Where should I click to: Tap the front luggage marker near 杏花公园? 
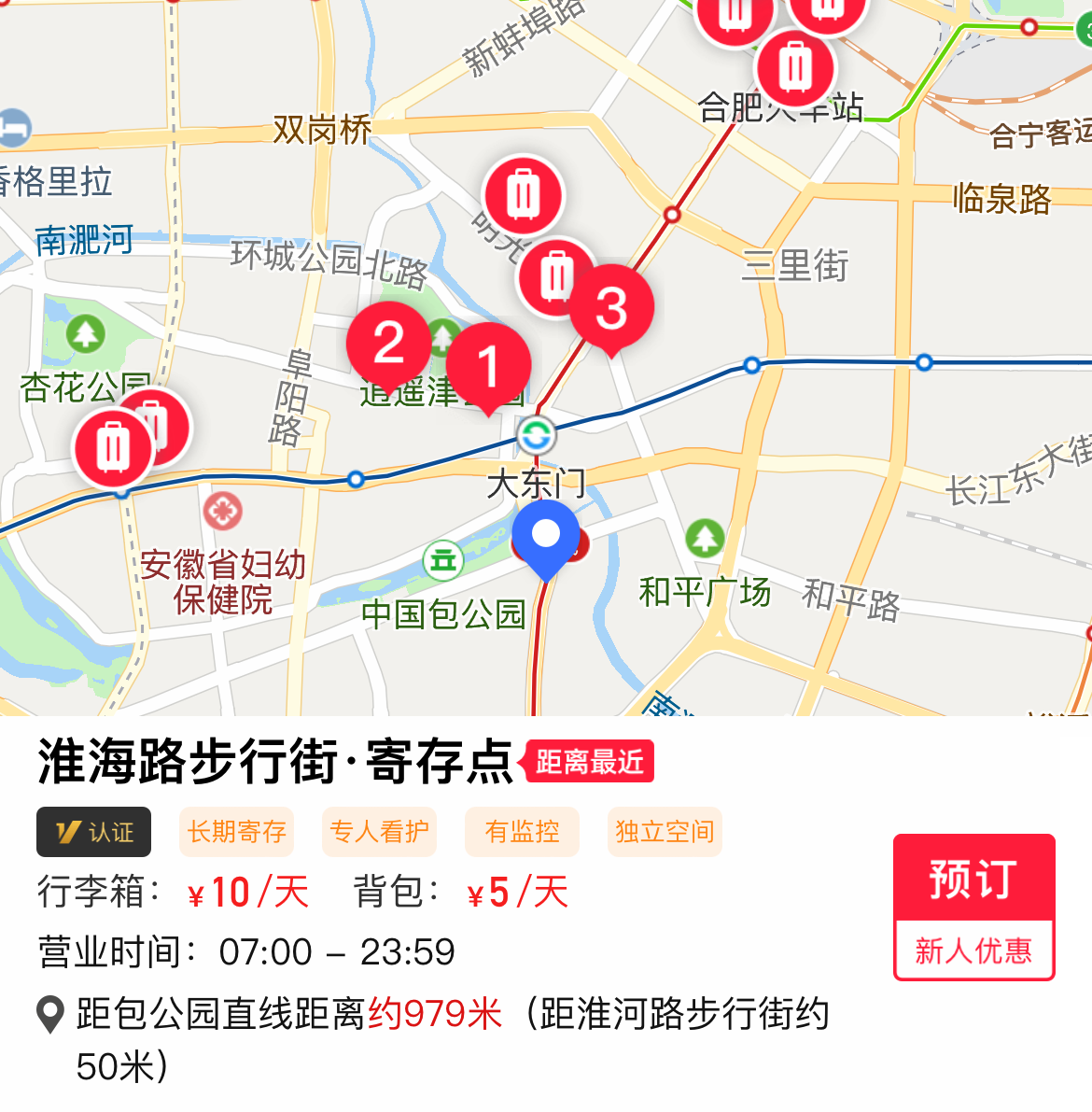pyautogui.click(x=114, y=449)
